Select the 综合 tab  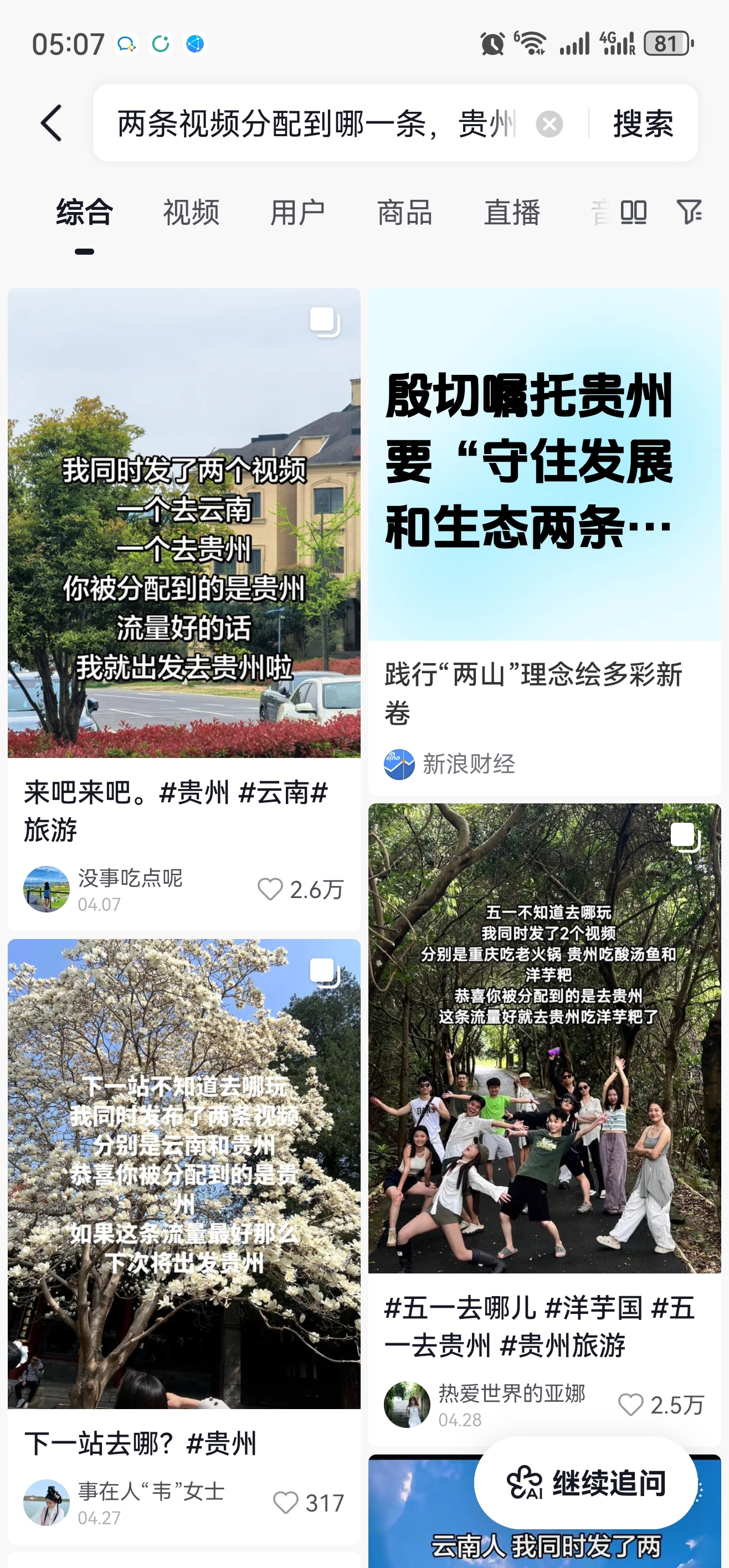point(85,213)
